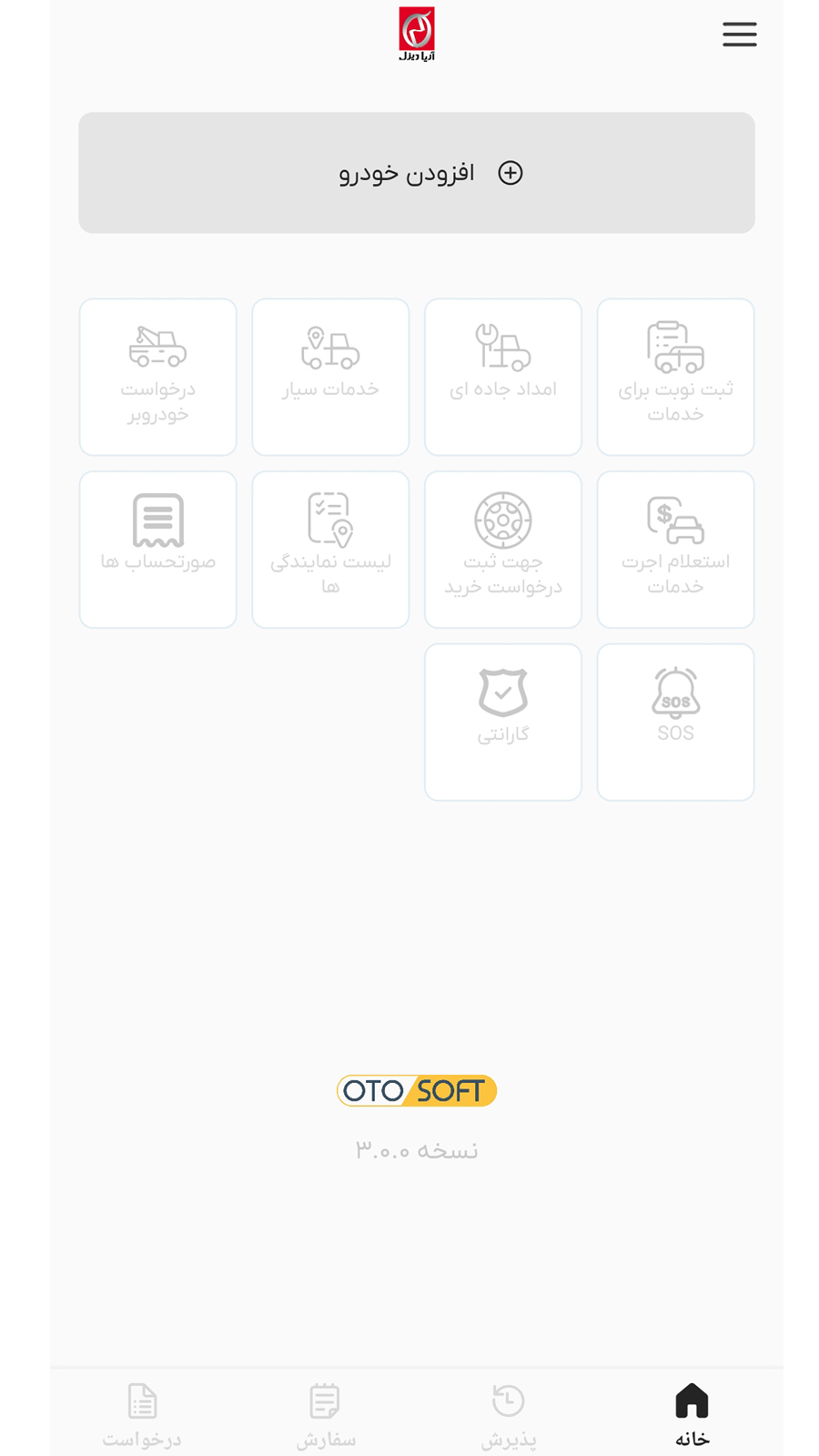Open the hamburger menu

(739, 35)
